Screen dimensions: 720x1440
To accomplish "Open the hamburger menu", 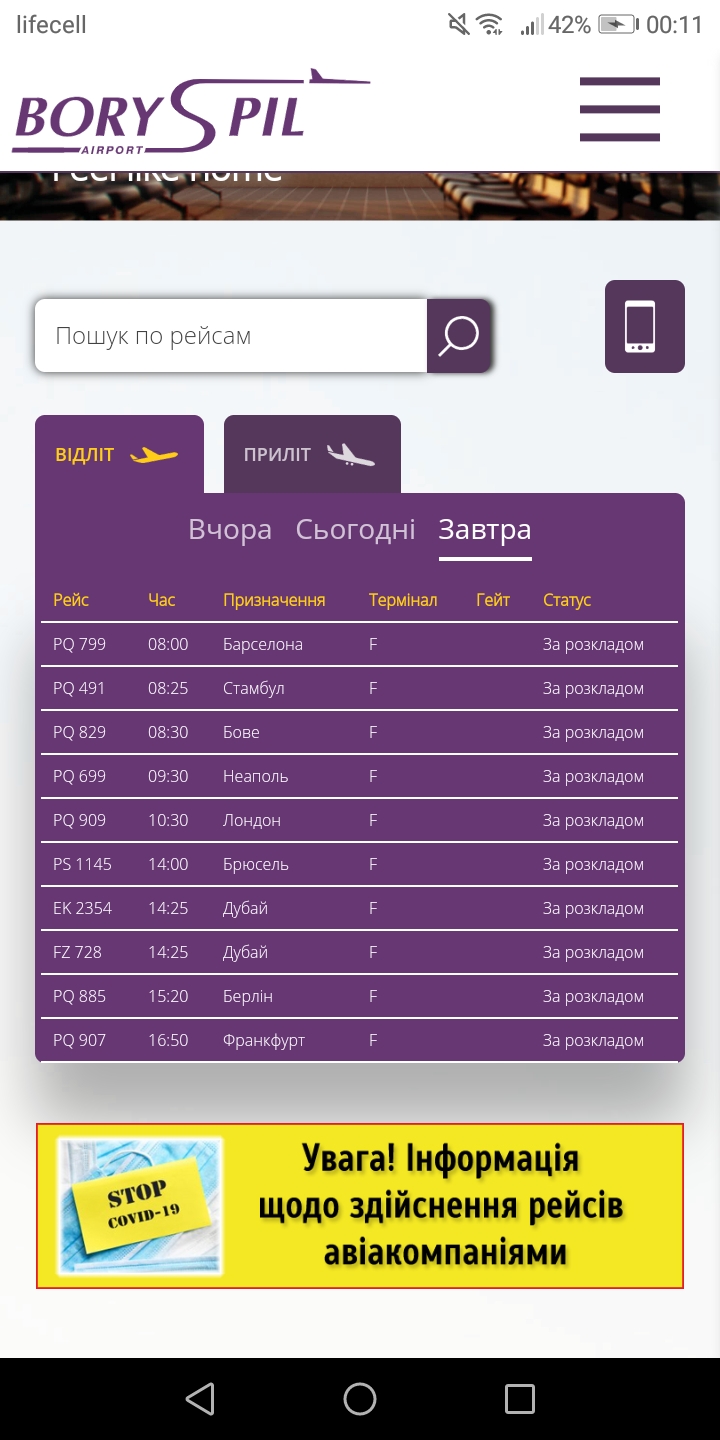I will 620,109.
